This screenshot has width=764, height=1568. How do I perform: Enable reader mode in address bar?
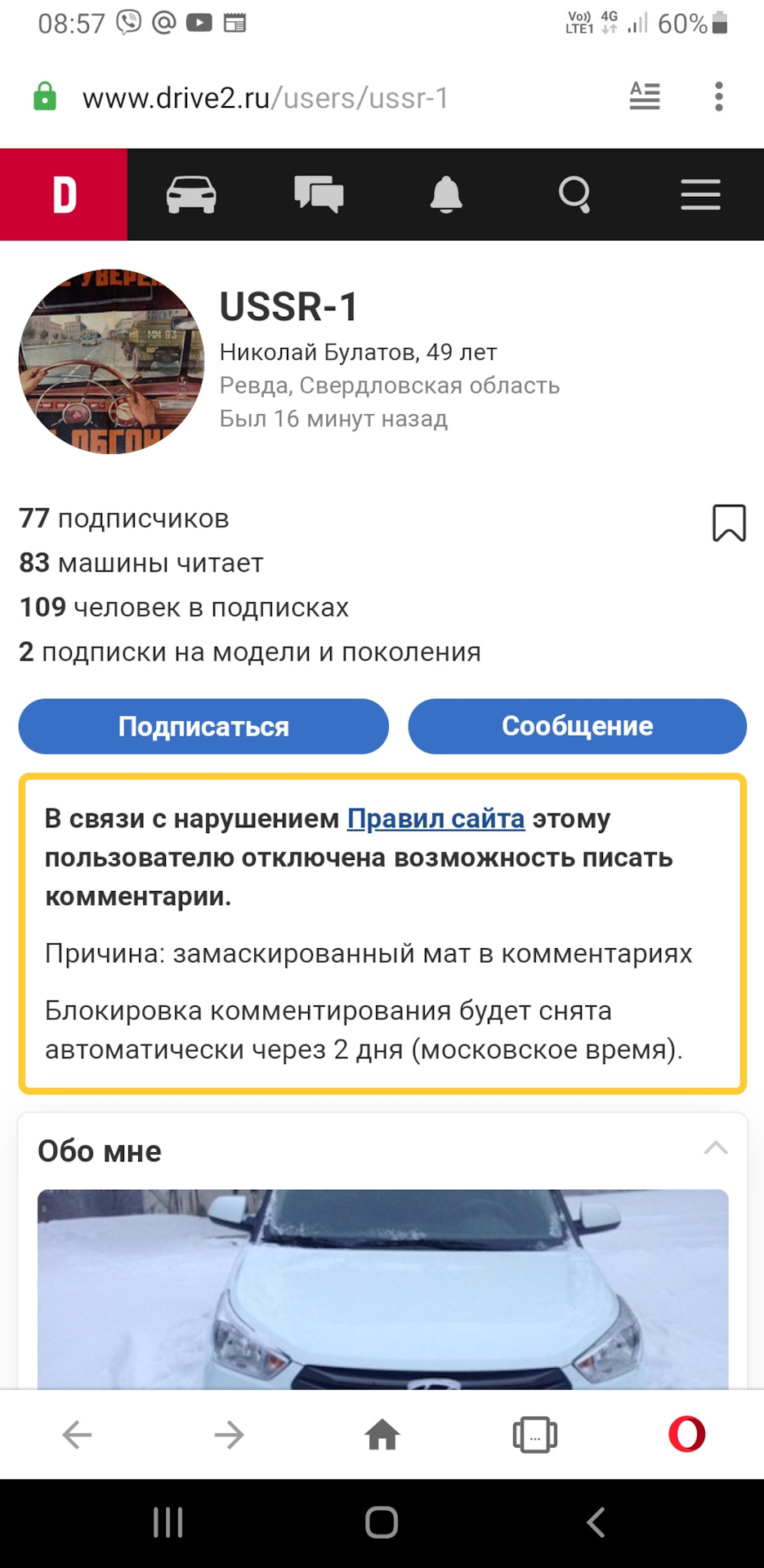pos(645,96)
